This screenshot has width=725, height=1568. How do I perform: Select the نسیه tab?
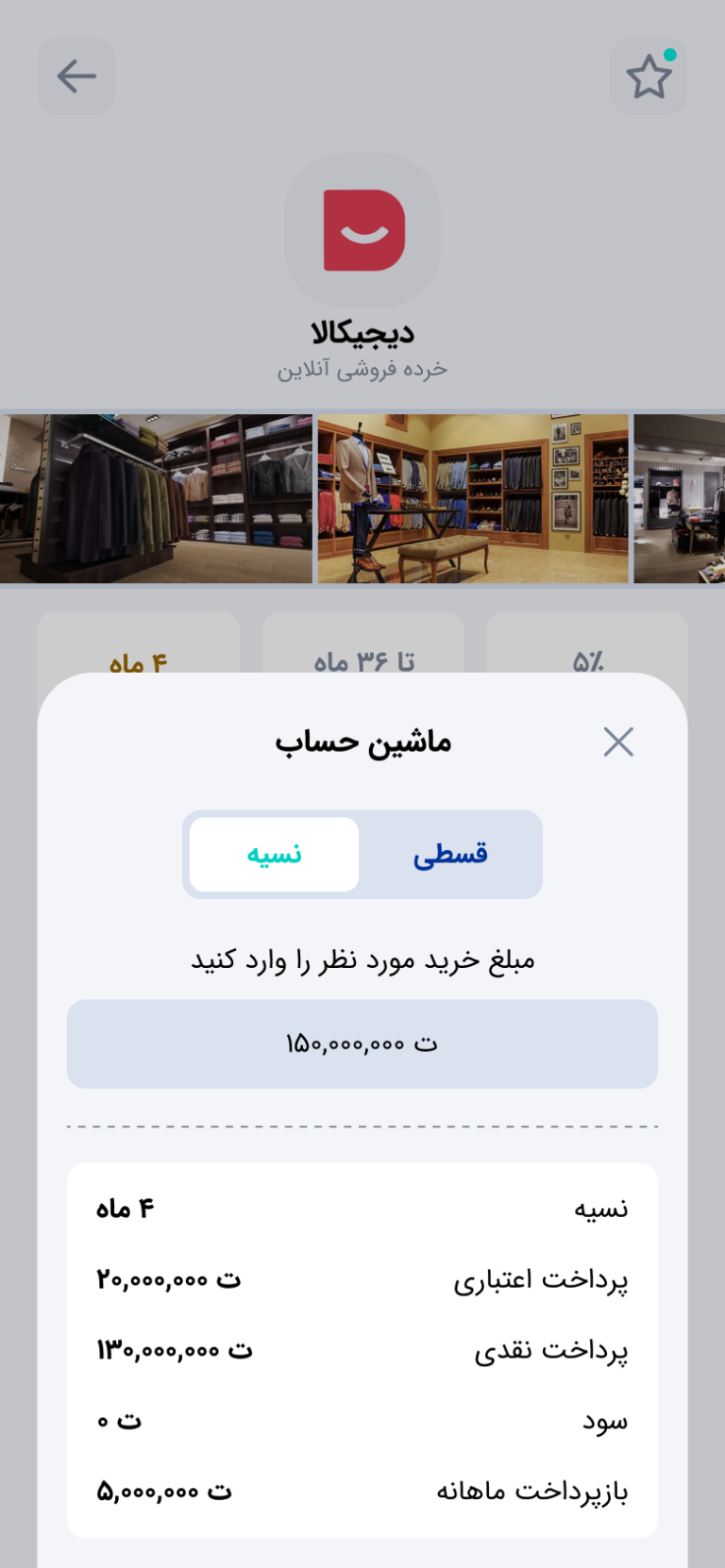click(275, 855)
